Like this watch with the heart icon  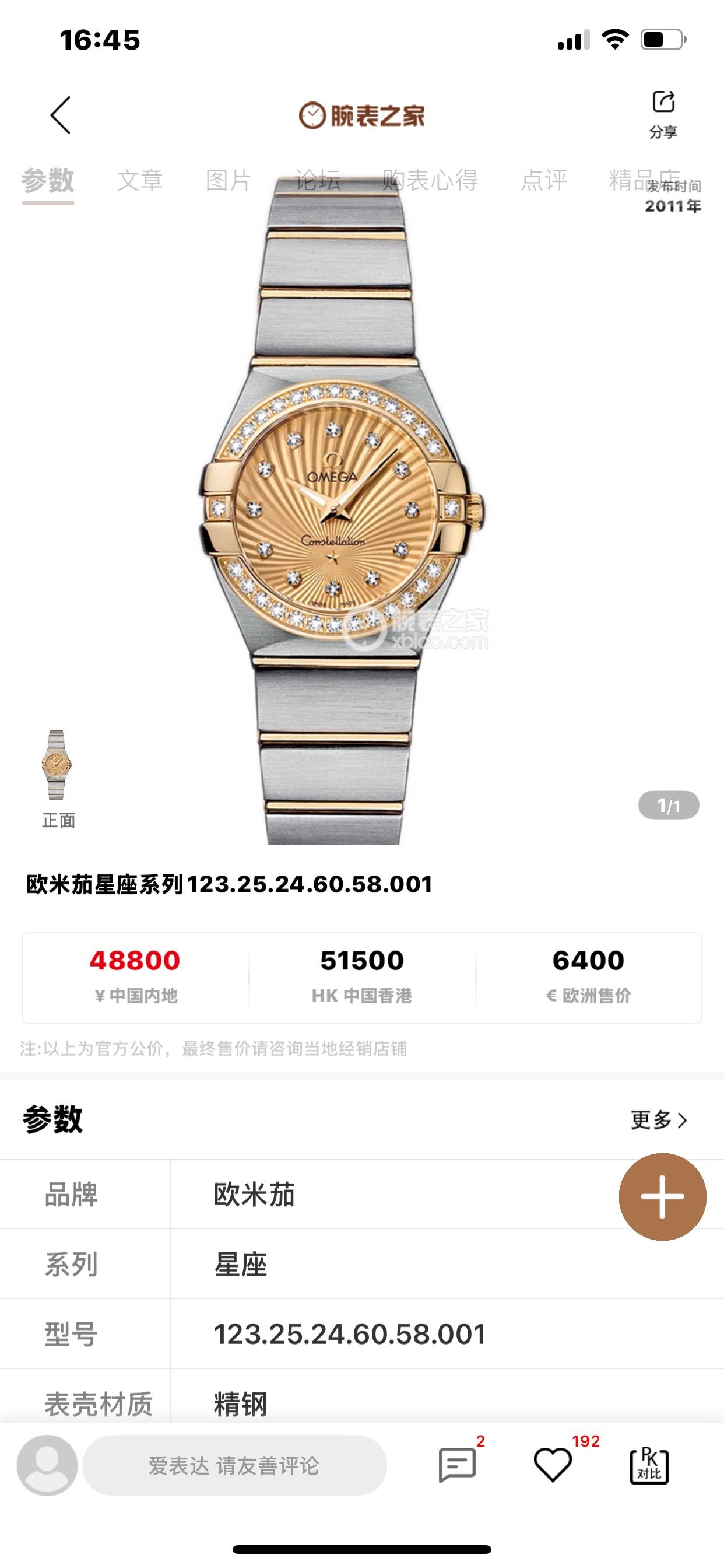coord(553,1464)
